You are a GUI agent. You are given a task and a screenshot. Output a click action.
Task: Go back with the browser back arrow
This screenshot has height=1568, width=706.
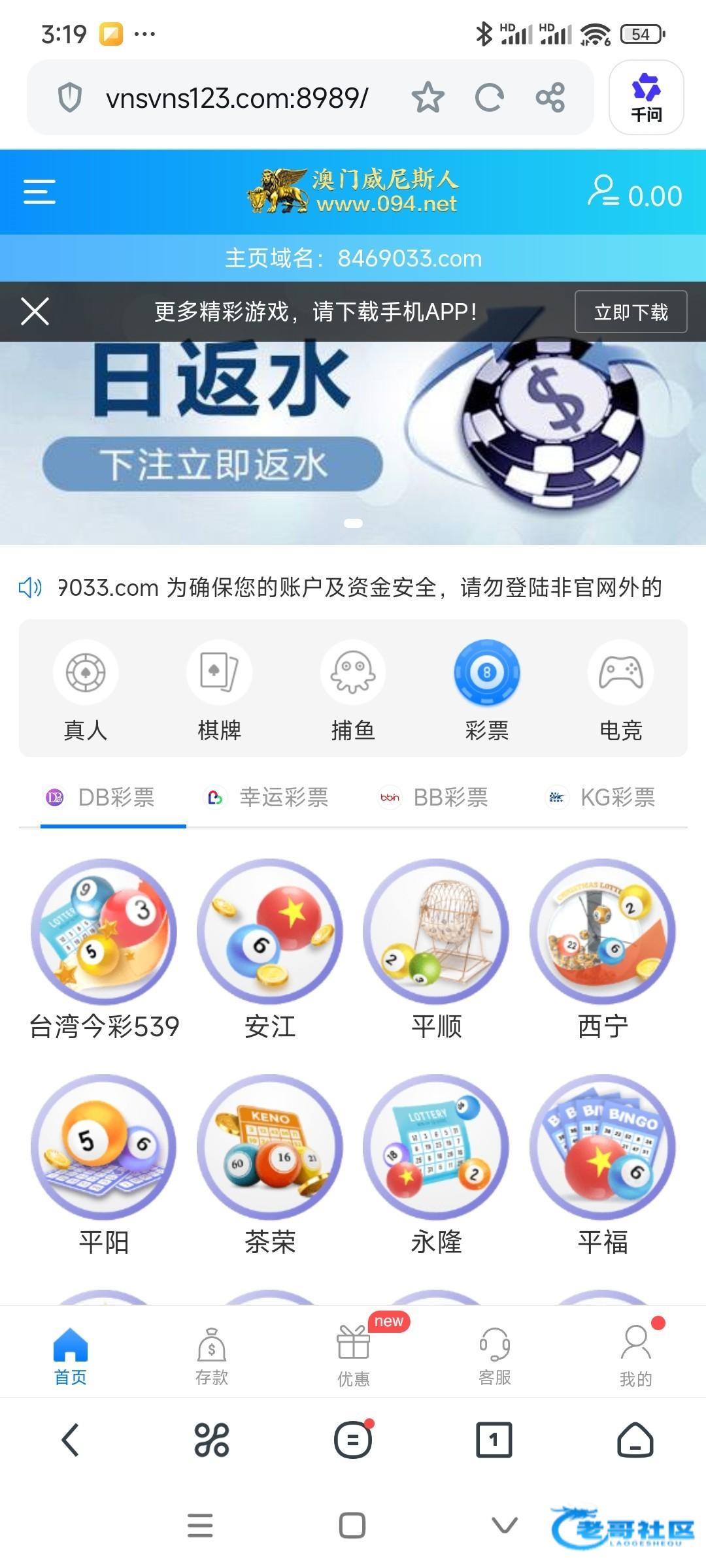(70, 1440)
